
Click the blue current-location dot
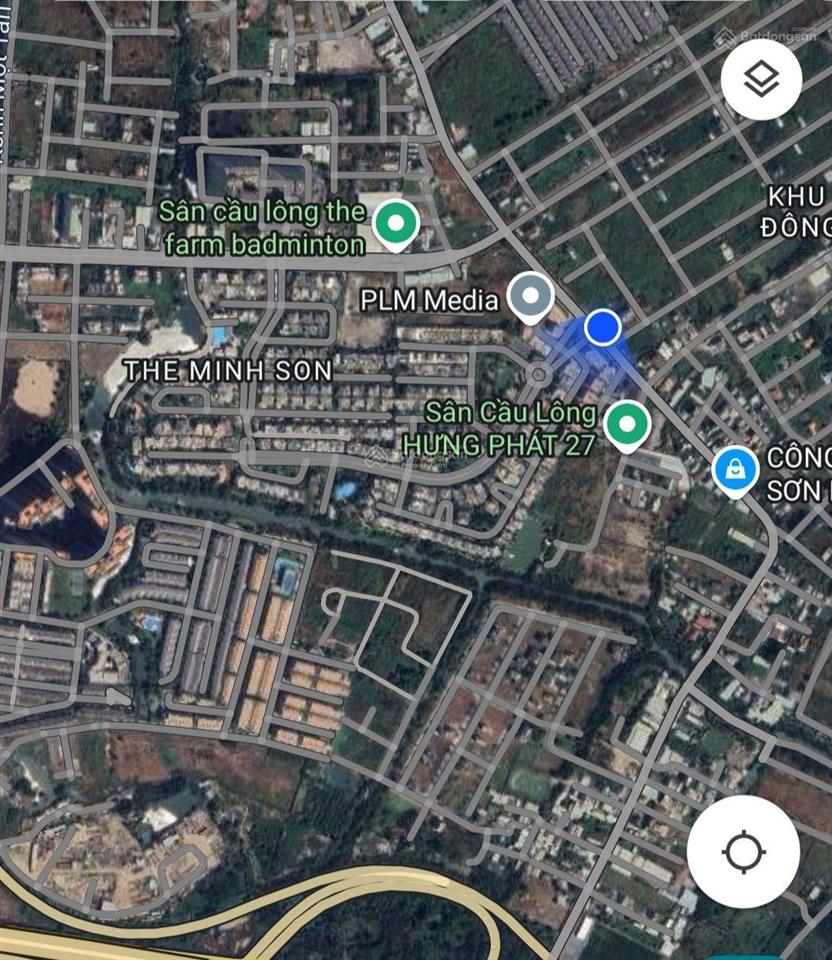(601, 327)
